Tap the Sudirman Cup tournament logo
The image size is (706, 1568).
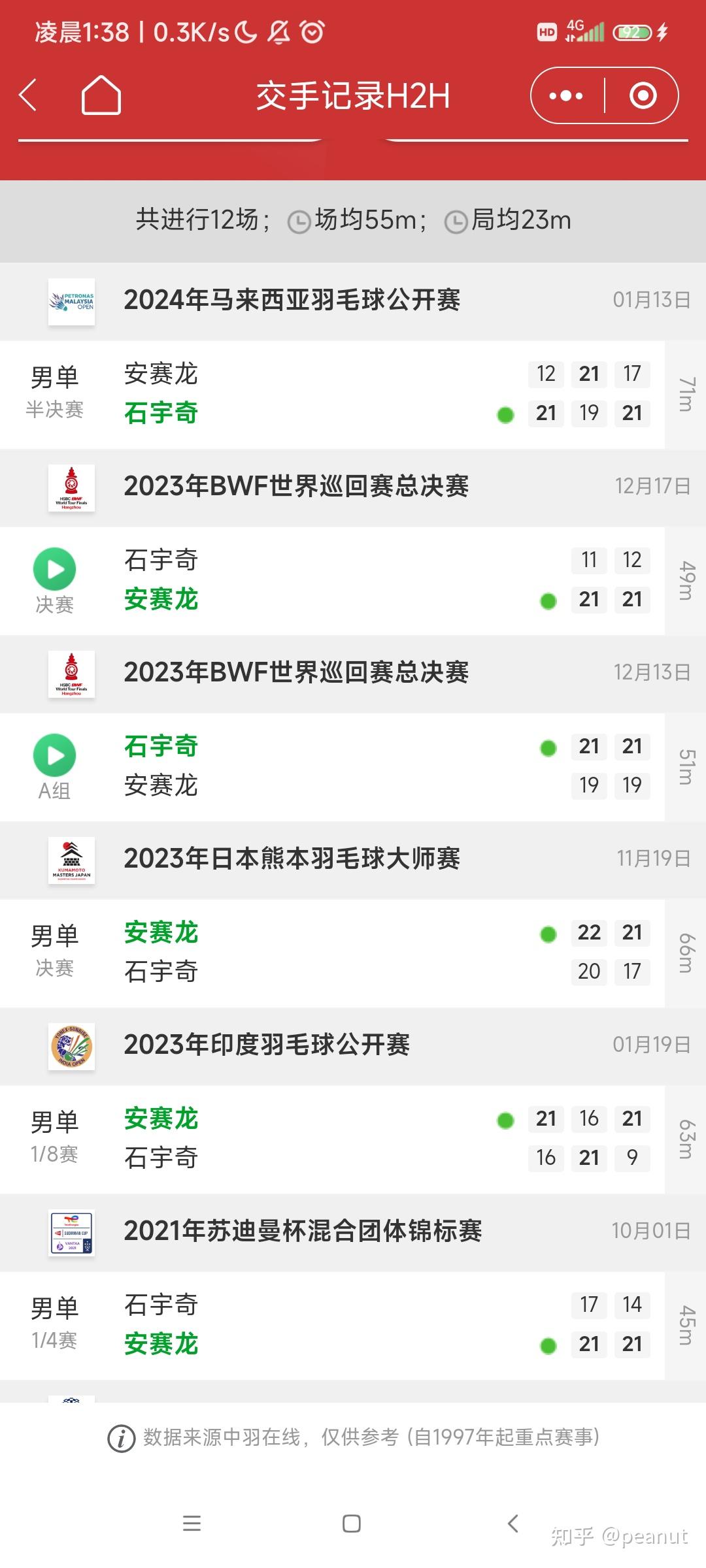72,1233
